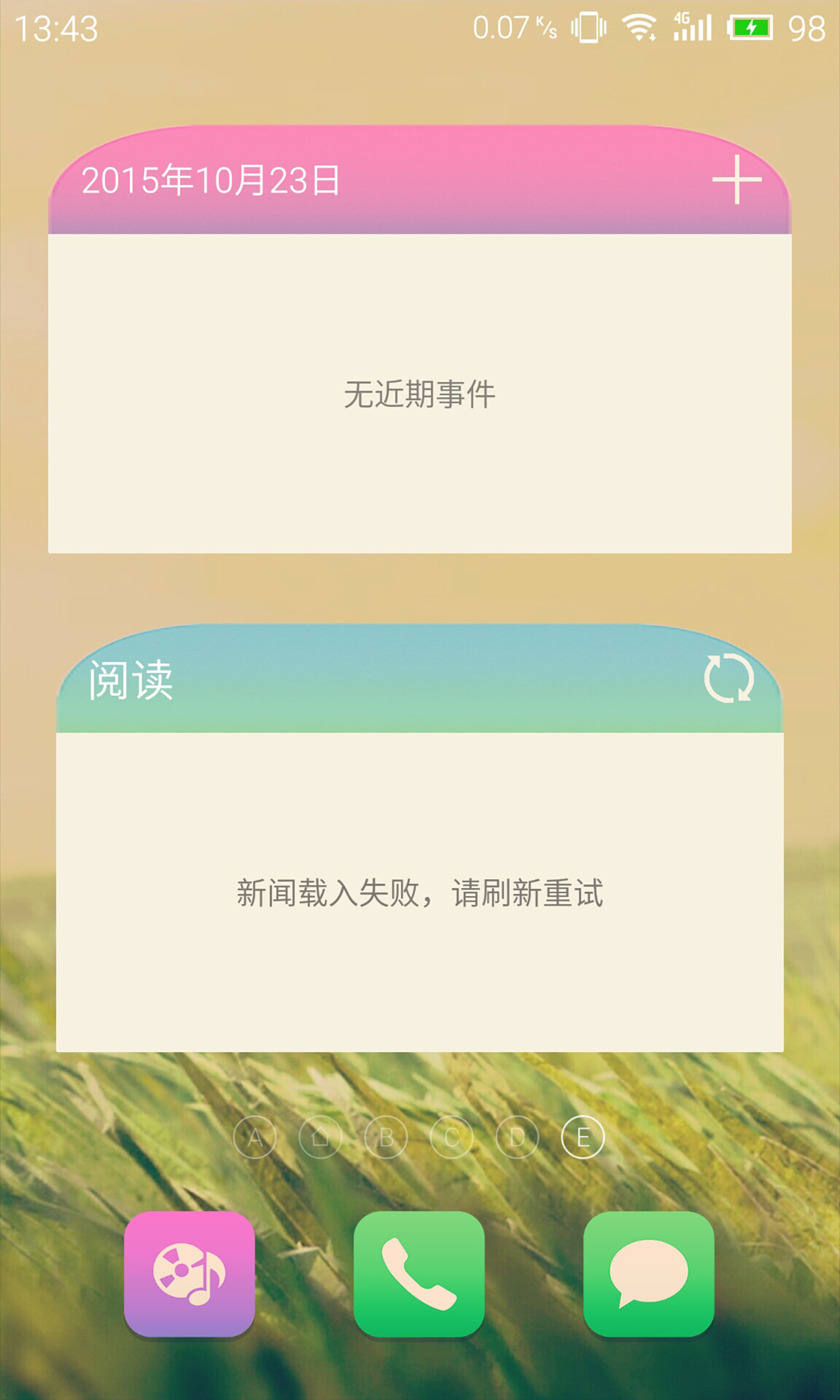
Task: Jump to page C indicator
Action: point(452,1137)
